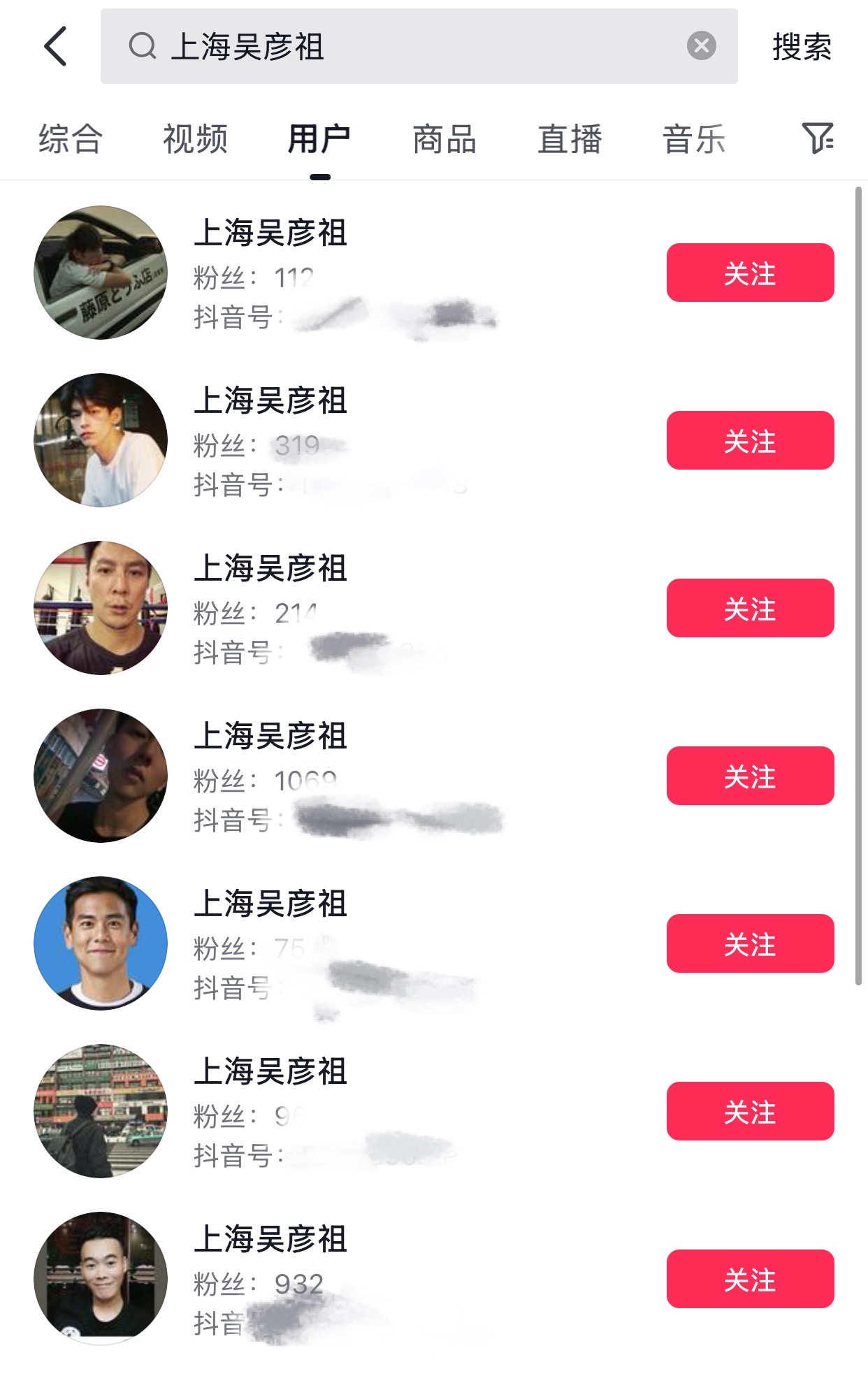This screenshot has height=1376, width=868.
Task: Open the profile with the blue-background avatar
Action: coord(101,943)
